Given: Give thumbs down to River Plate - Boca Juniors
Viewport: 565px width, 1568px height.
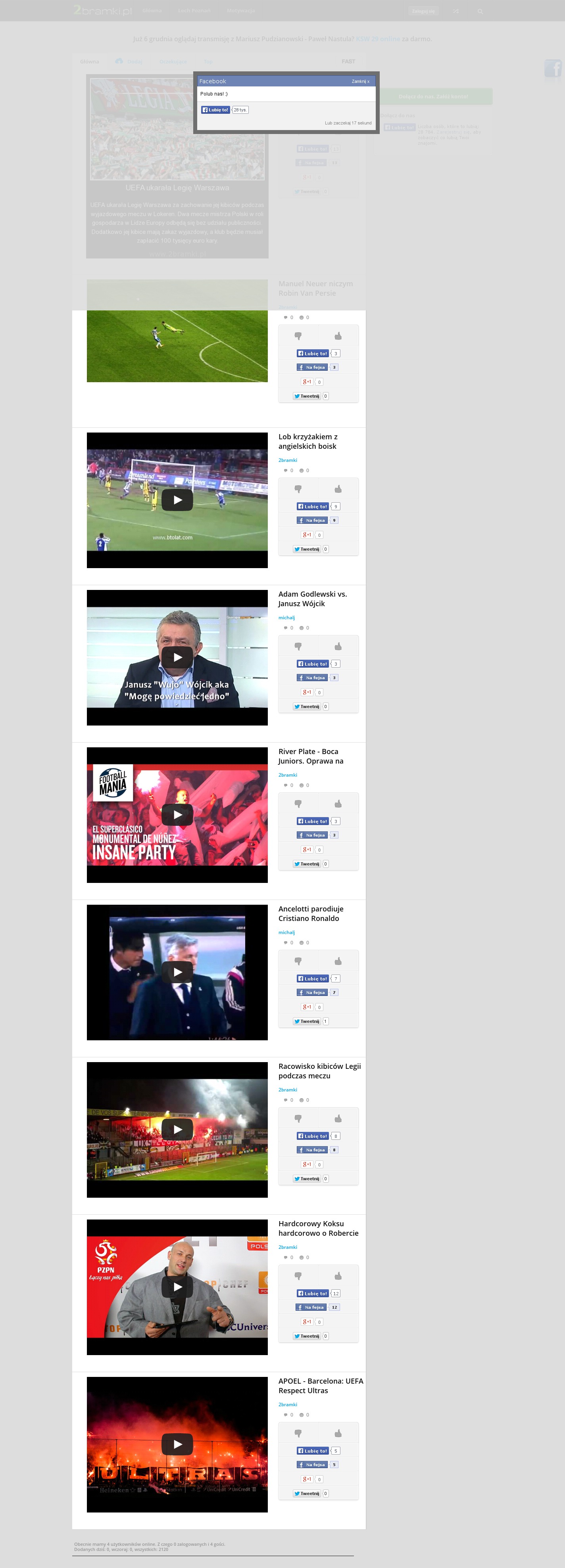Looking at the screenshot, I should pyautogui.click(x=298, y=804).
